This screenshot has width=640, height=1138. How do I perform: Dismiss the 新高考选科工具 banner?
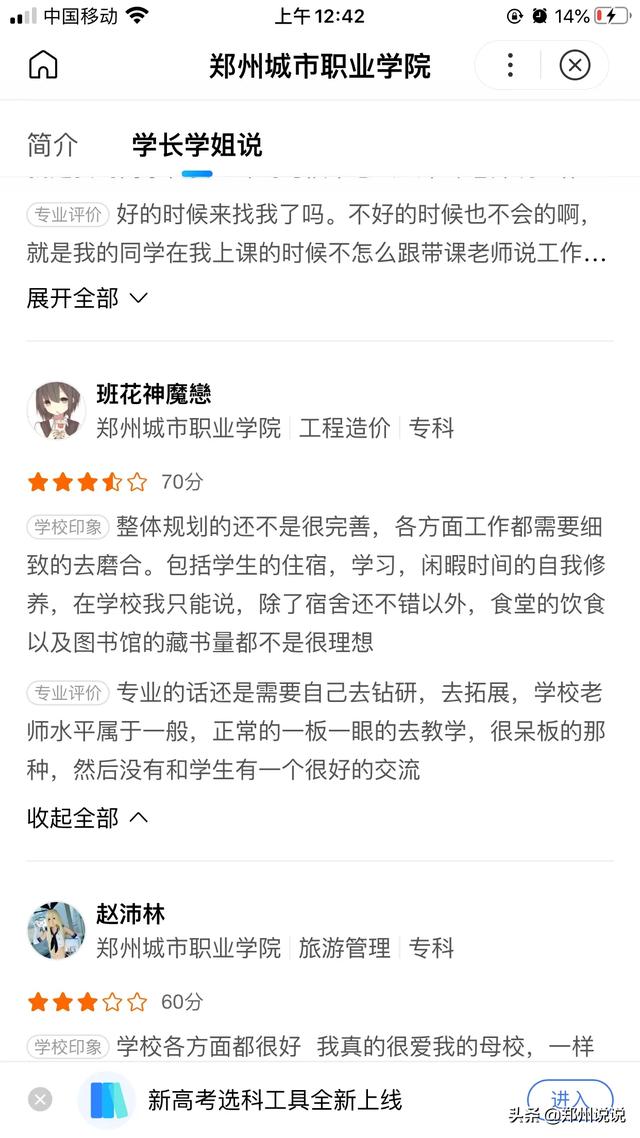point(40,1100)
